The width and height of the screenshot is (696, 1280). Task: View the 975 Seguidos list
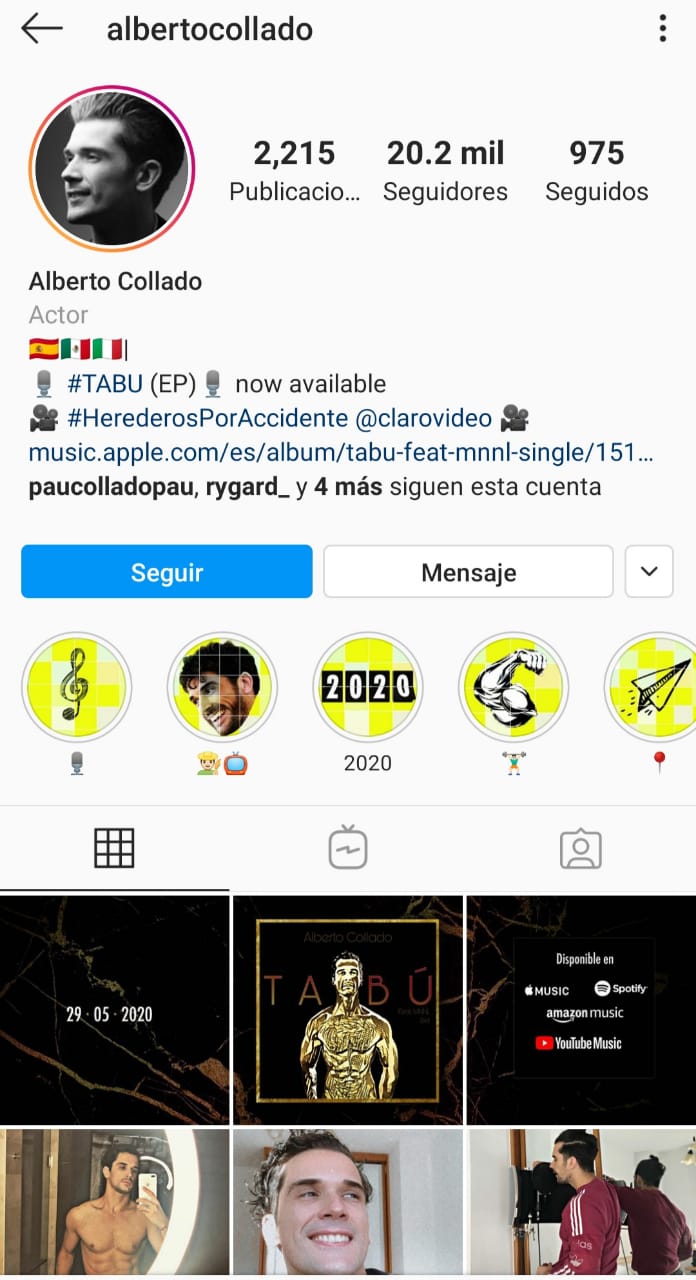(597, 171)
